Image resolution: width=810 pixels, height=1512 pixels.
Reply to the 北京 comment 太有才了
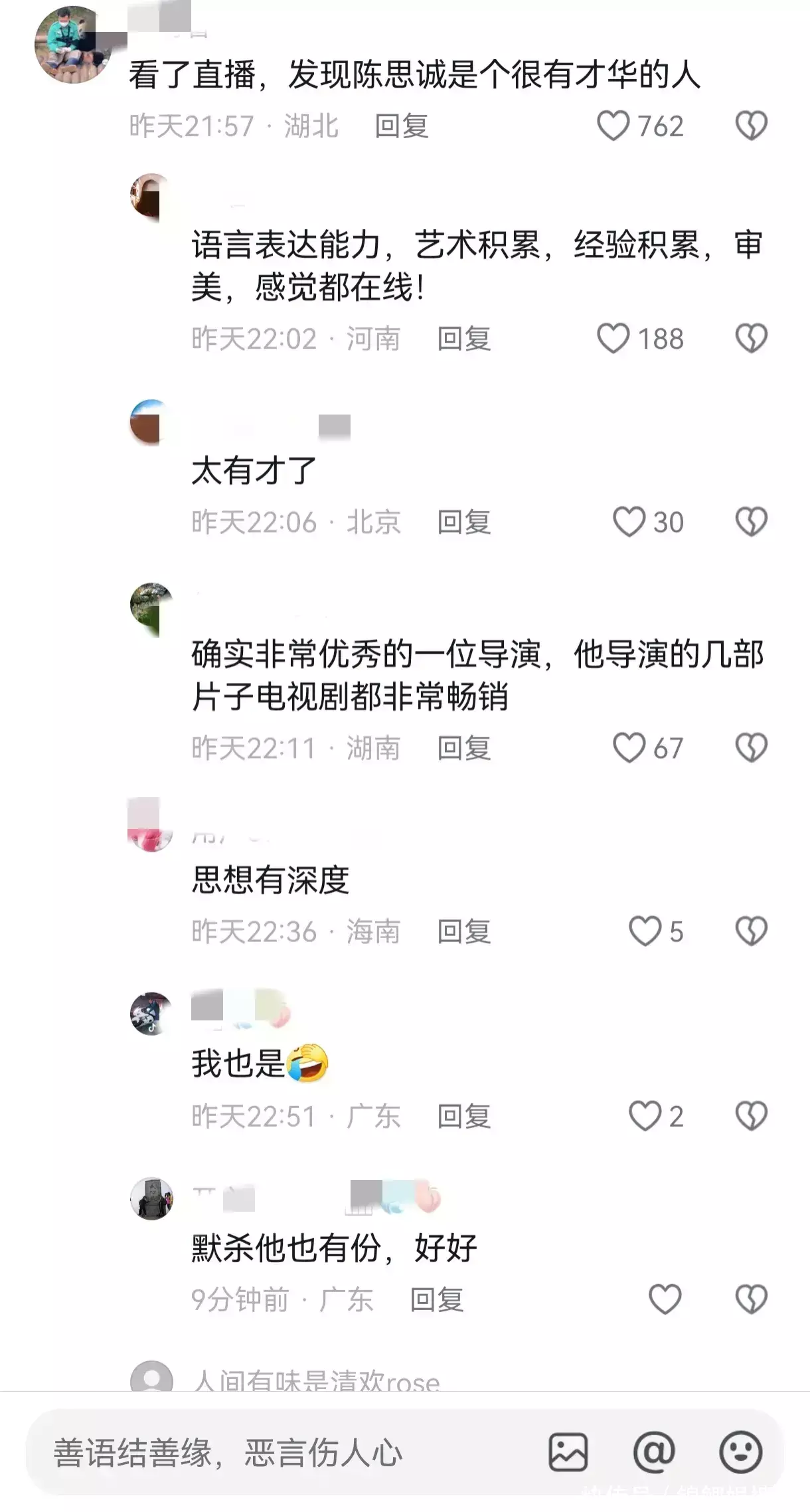tap(463, 522)
